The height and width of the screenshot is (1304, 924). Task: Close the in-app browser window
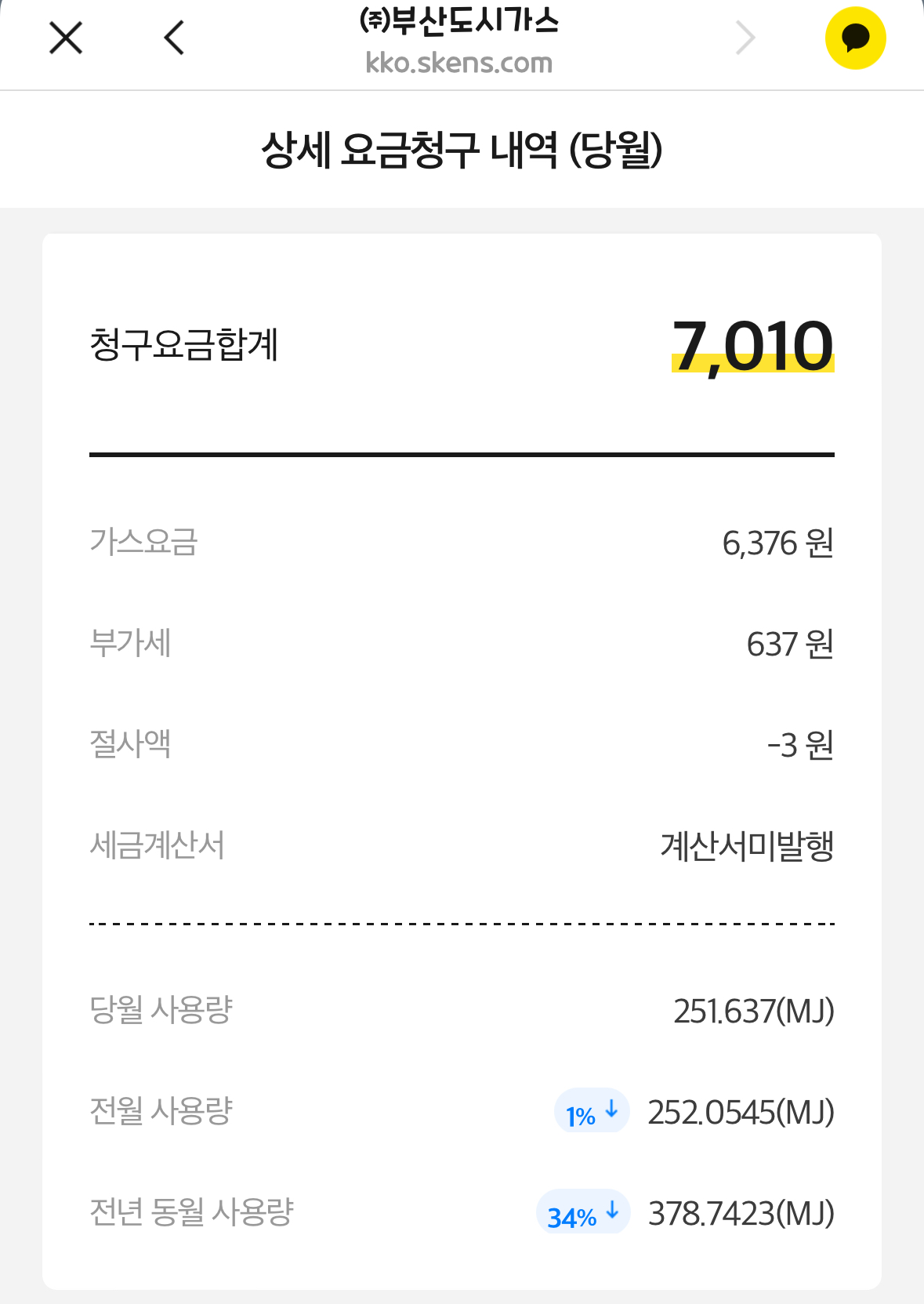pos(66,38)
